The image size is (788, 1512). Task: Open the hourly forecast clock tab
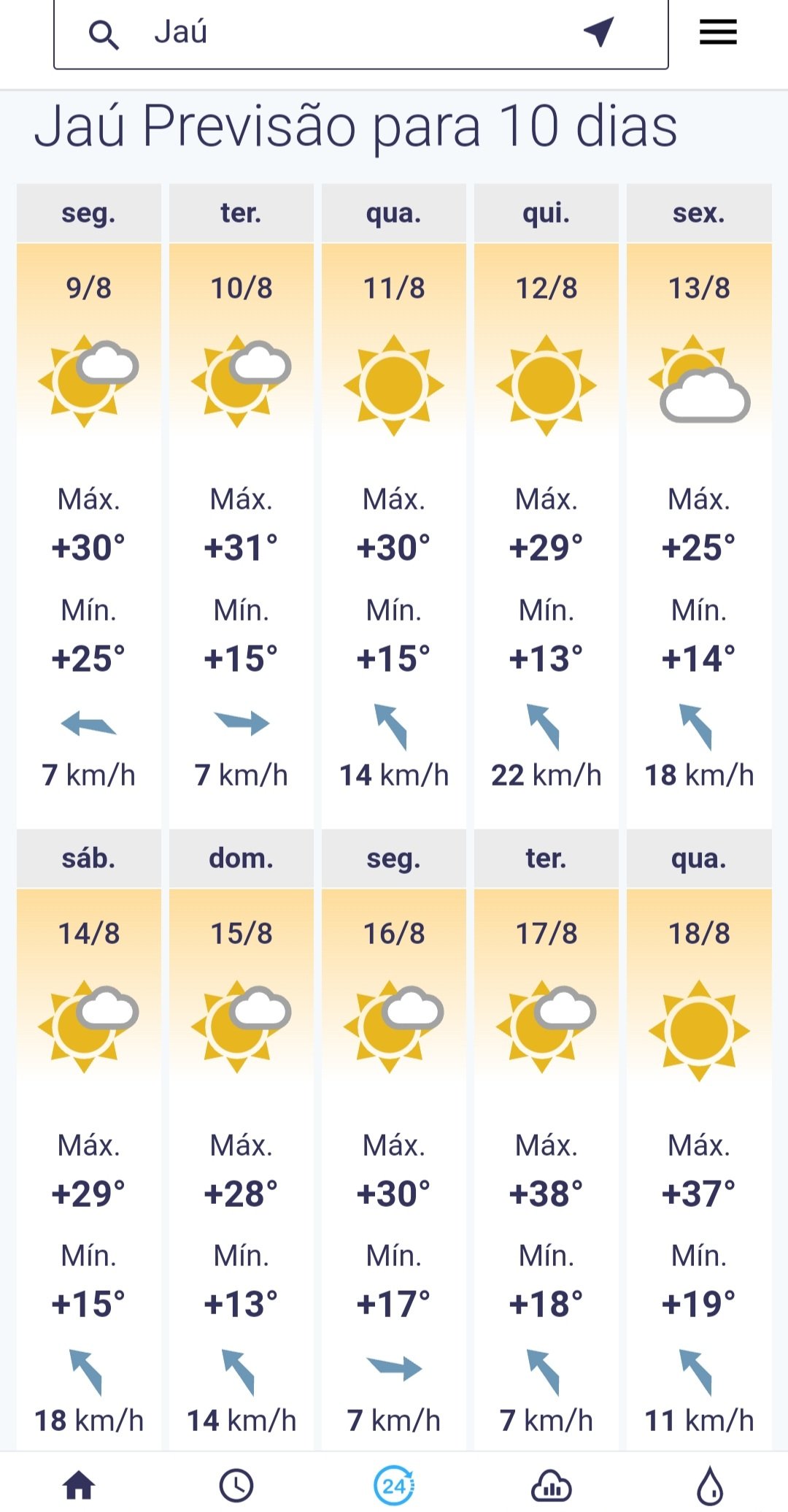[236, 1486]
